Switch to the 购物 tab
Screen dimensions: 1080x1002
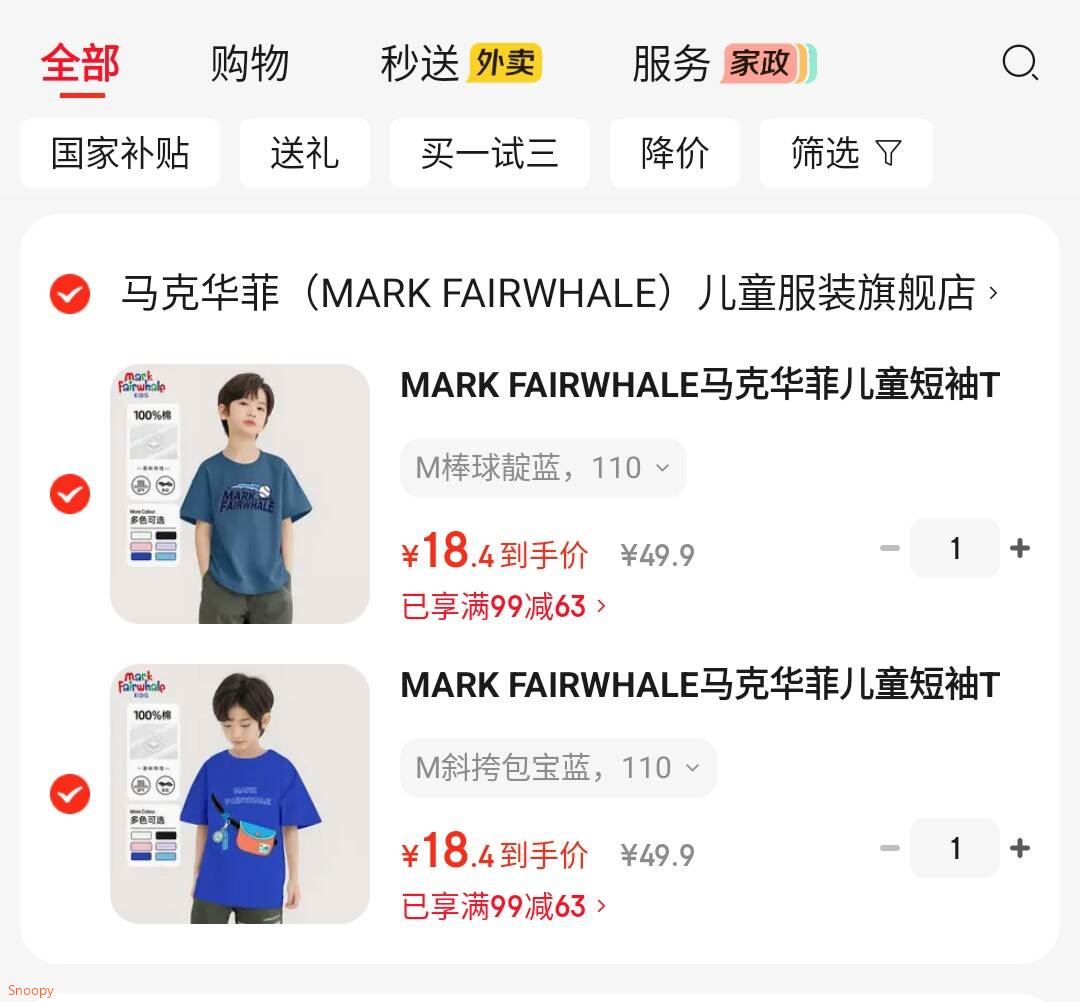point(250,64)
